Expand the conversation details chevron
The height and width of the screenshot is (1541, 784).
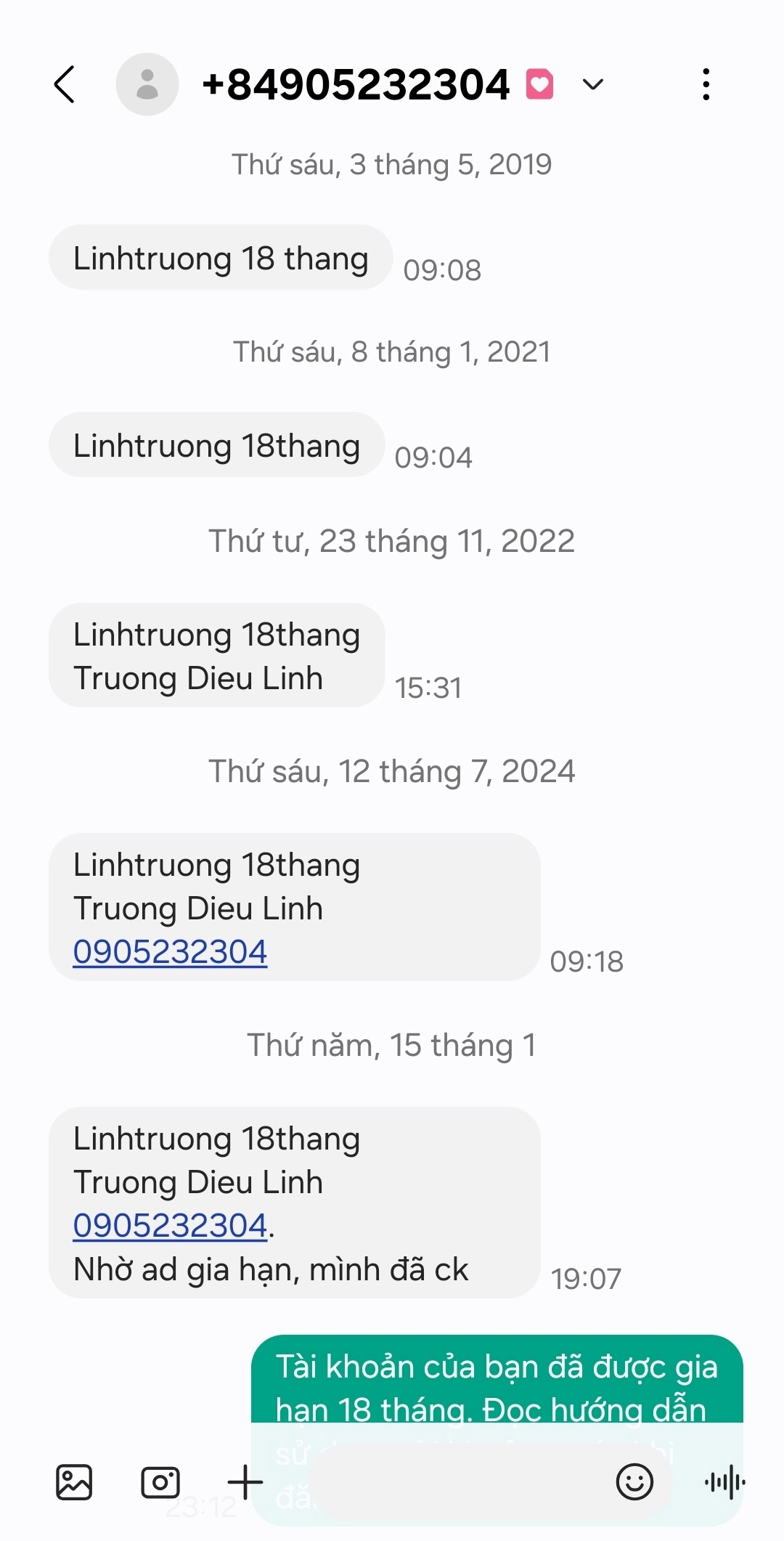pos(593,84)
